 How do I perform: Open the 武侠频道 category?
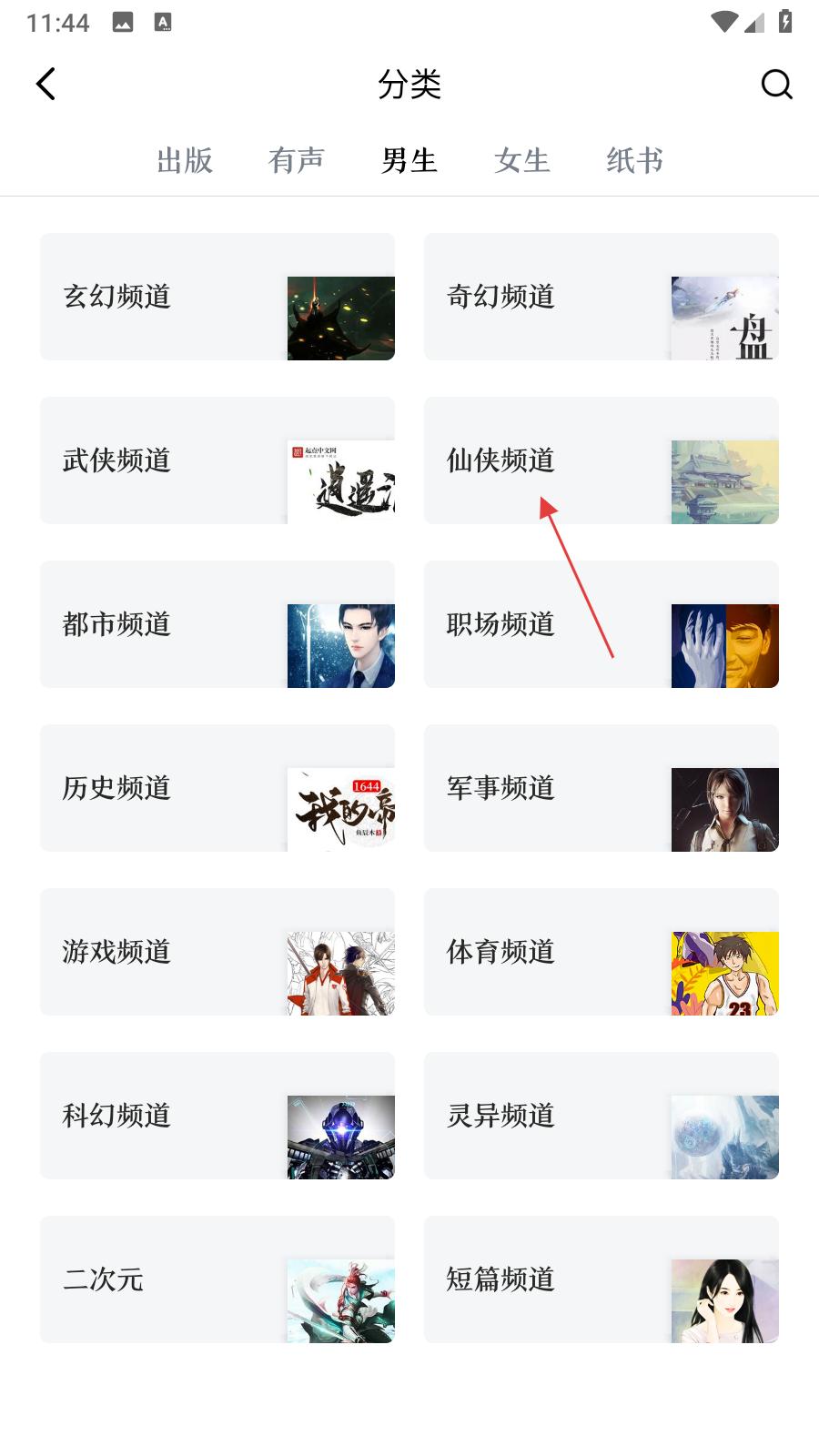[x=217, y=460]
